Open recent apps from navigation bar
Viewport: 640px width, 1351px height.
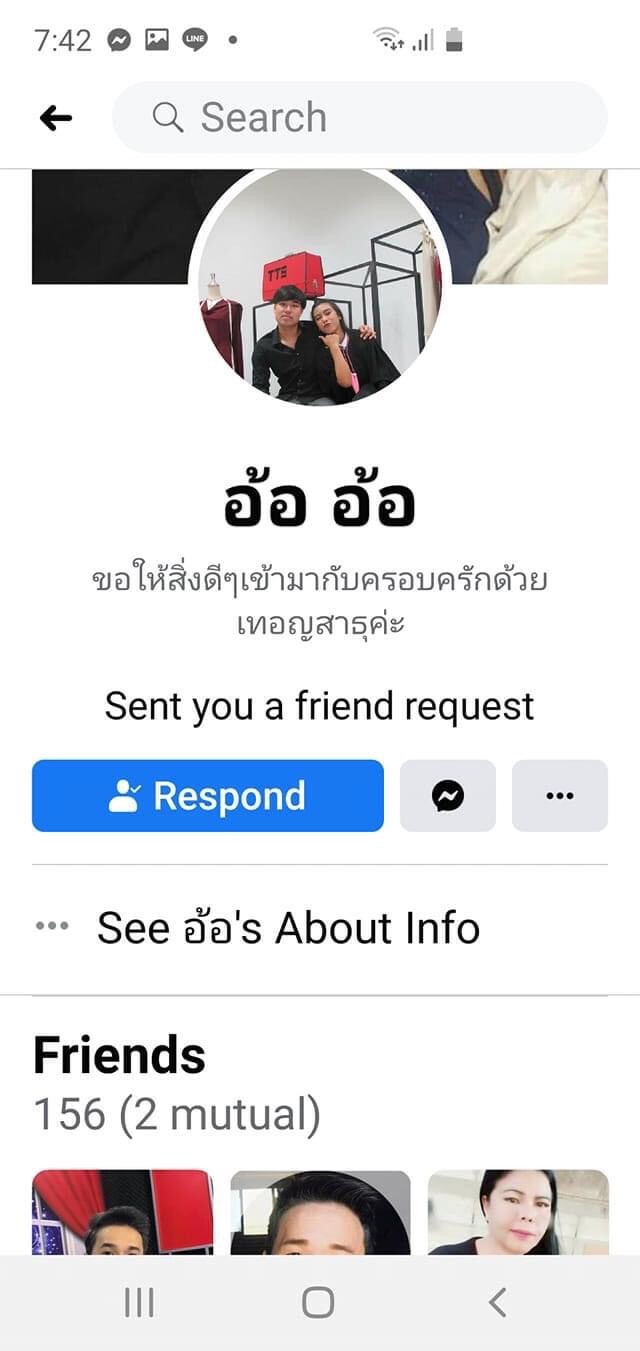(x=139, y=1302)
